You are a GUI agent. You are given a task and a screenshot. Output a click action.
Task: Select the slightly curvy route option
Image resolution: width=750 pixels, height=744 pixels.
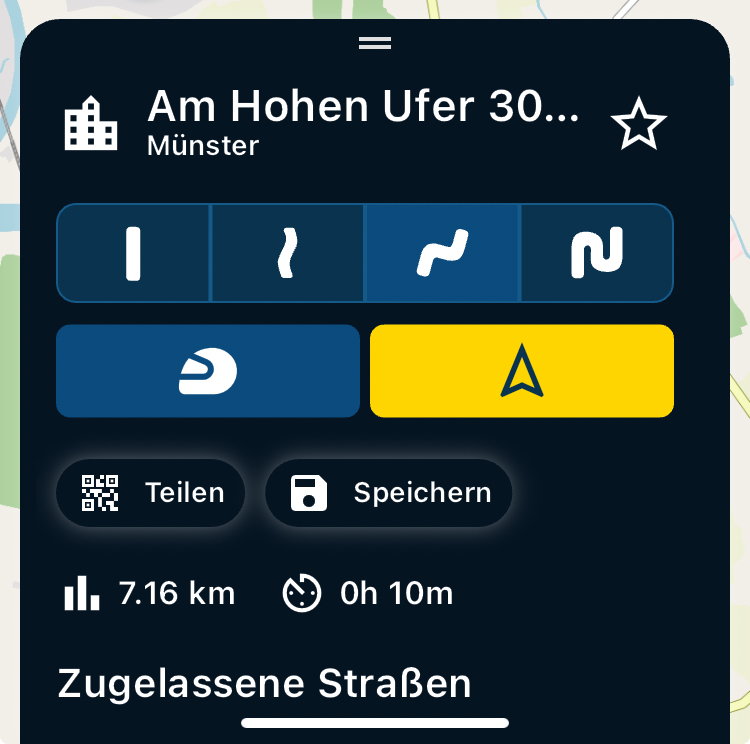point(288,253)
